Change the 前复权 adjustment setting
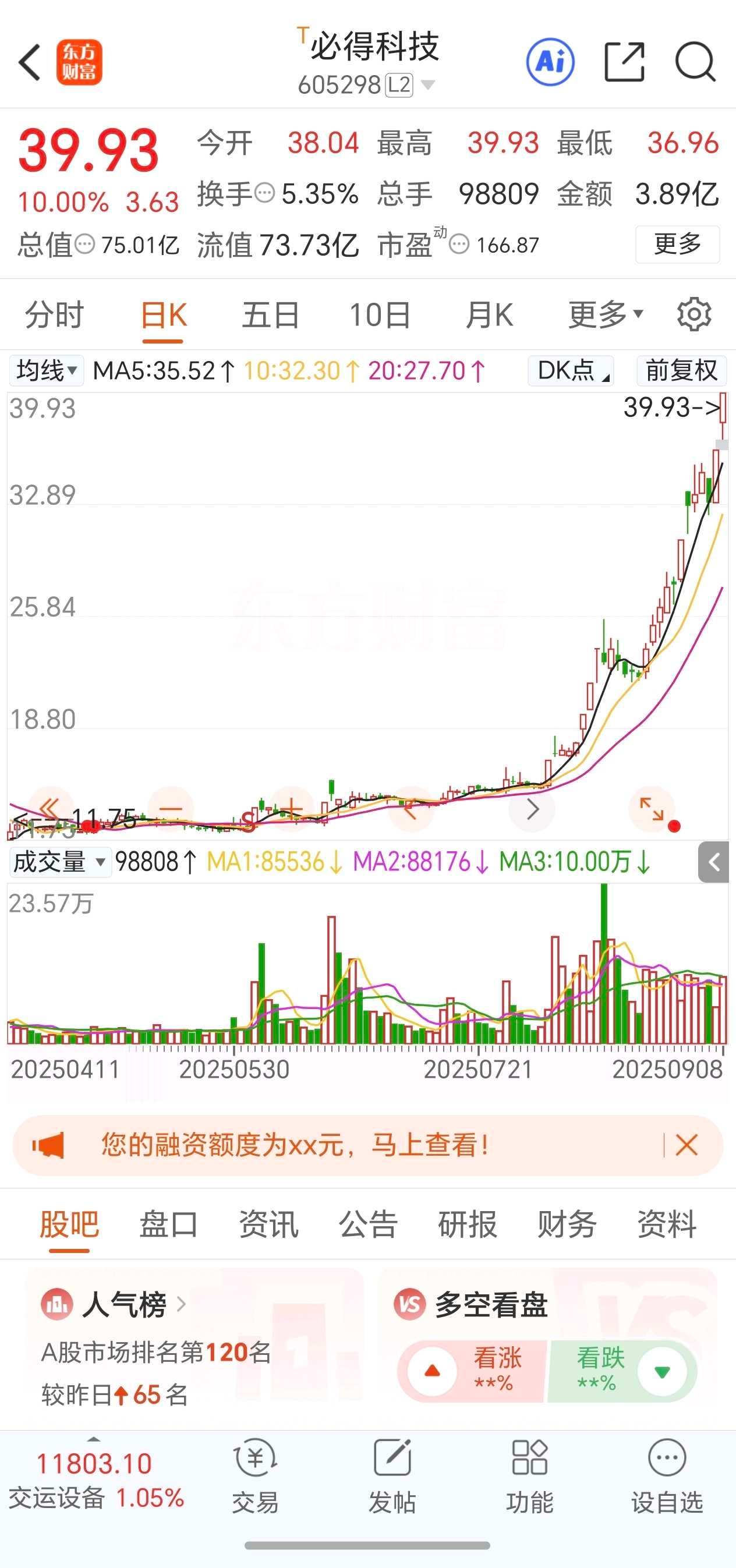This screenshot has height=1568, width=736. pyautogui.click(x=681, y=371)
